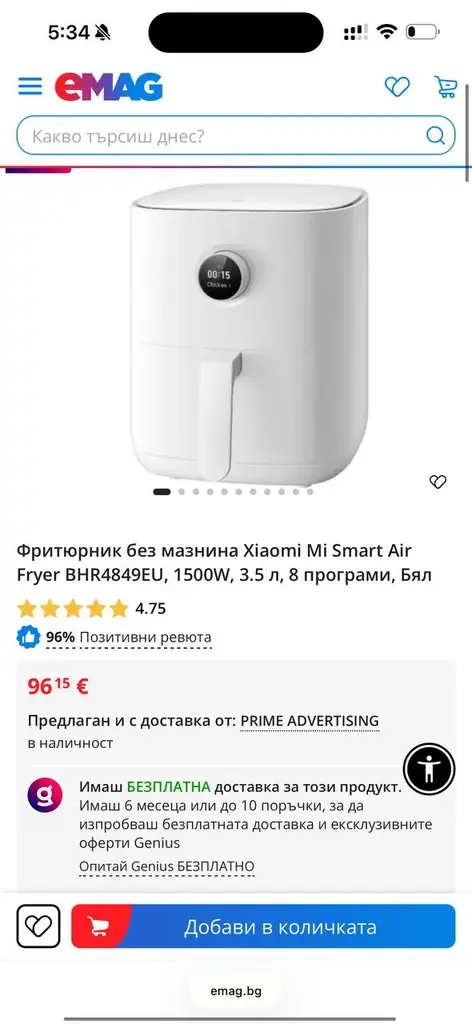This screenshot has width=472, height=1024.
Task: Open the eMAG home page logo
Action: point(108,87)
